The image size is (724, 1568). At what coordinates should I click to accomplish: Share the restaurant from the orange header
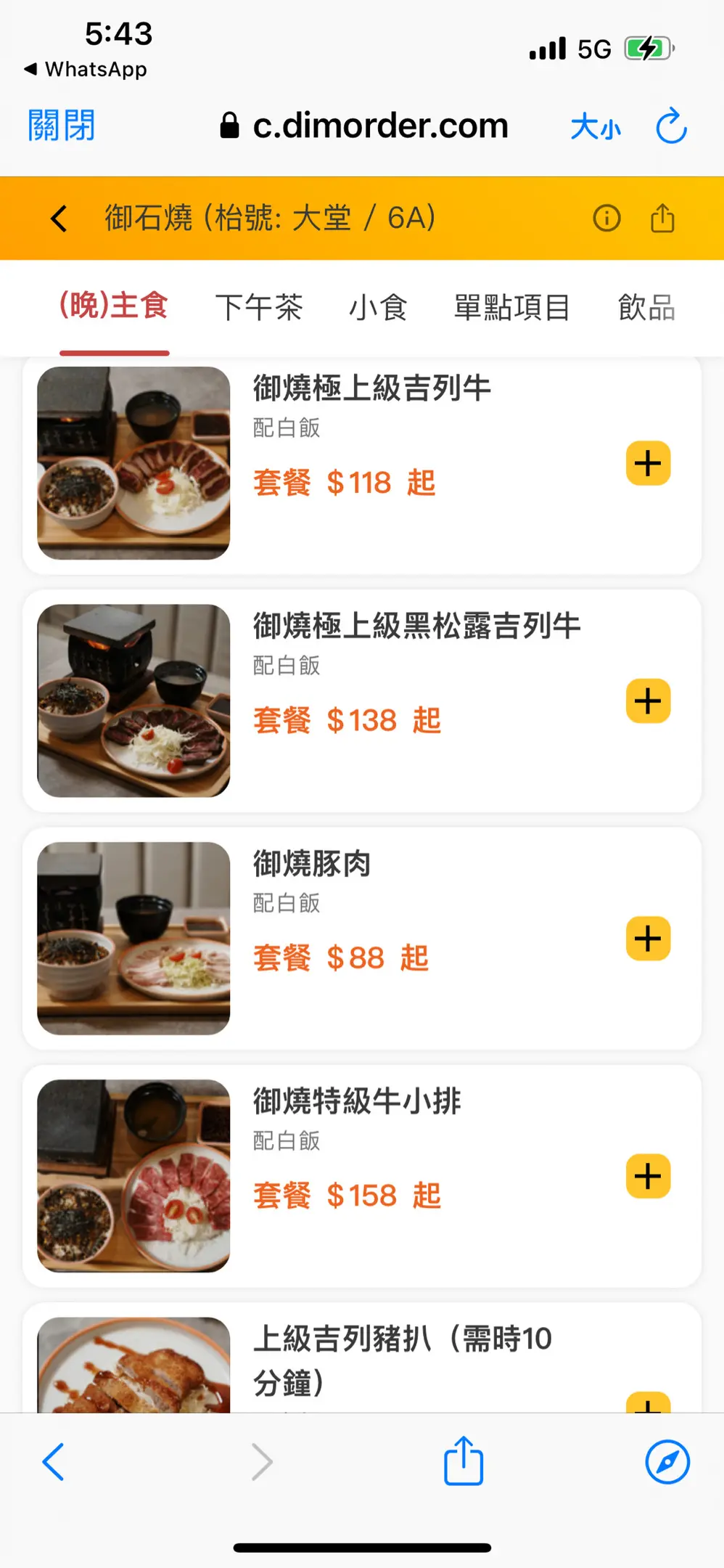click(x=662, y=218)
